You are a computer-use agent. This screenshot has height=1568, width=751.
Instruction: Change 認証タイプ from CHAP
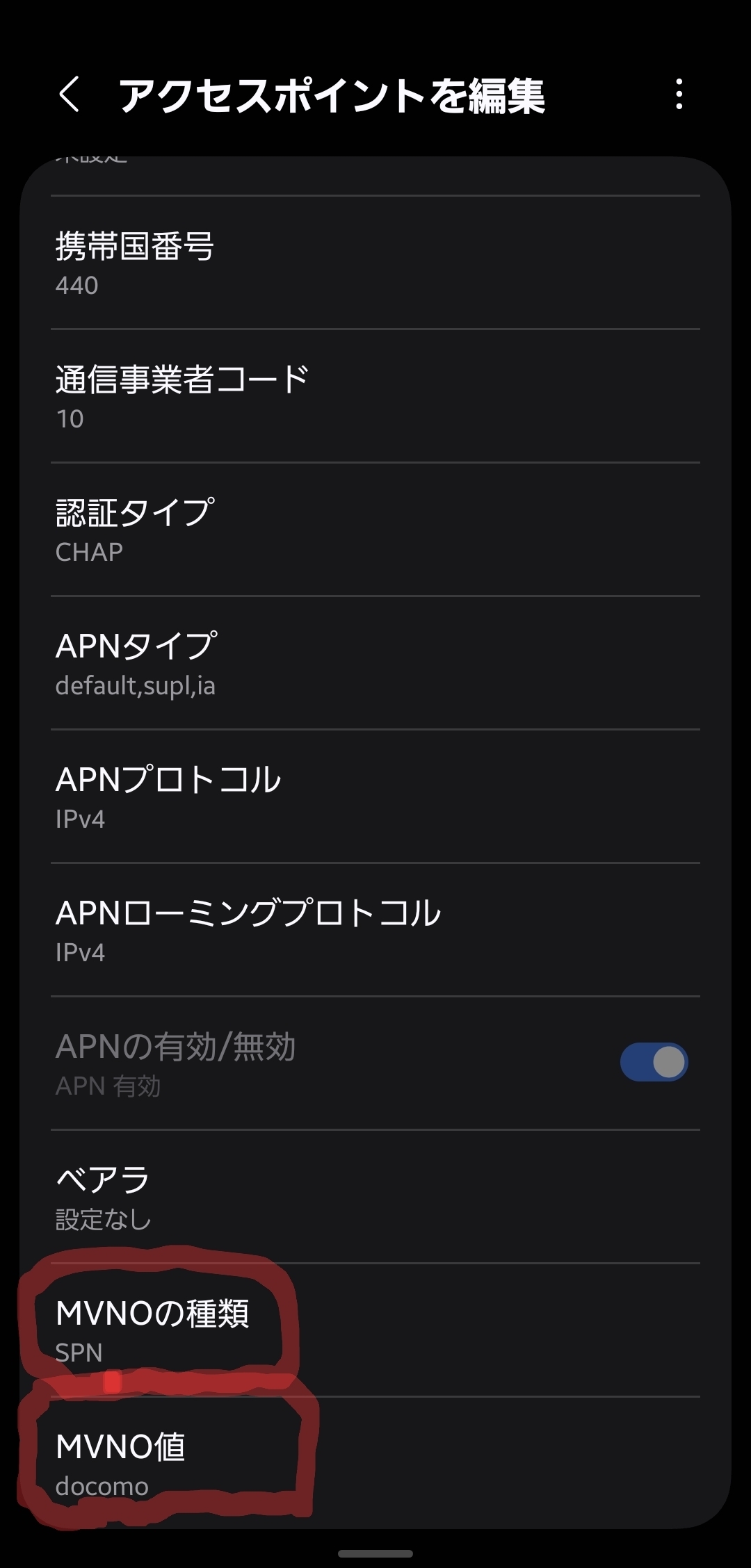(375, 530)
